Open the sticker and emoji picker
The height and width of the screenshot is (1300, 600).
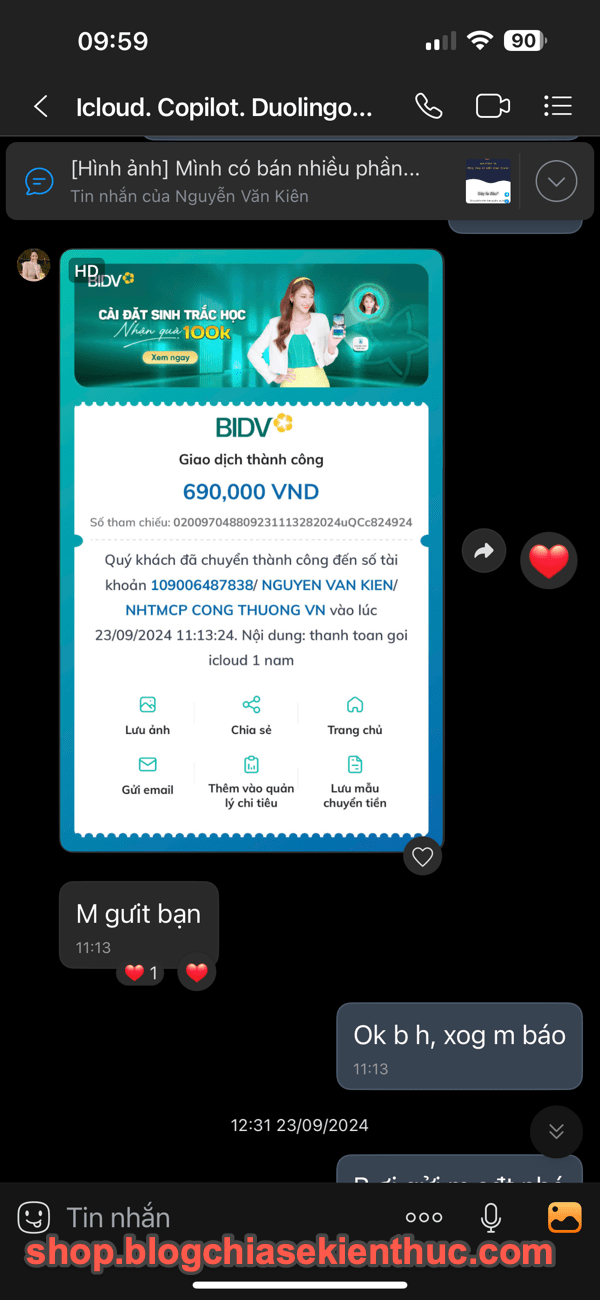[x=34, y=1217]
